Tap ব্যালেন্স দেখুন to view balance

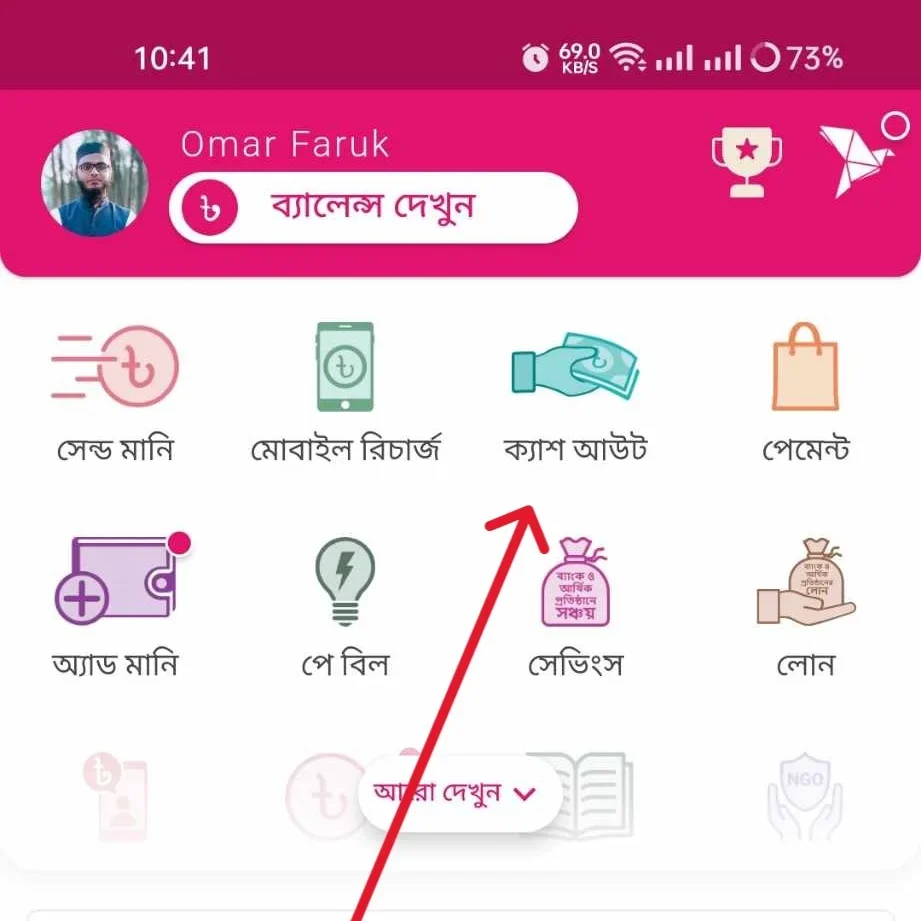pos(373,207)
